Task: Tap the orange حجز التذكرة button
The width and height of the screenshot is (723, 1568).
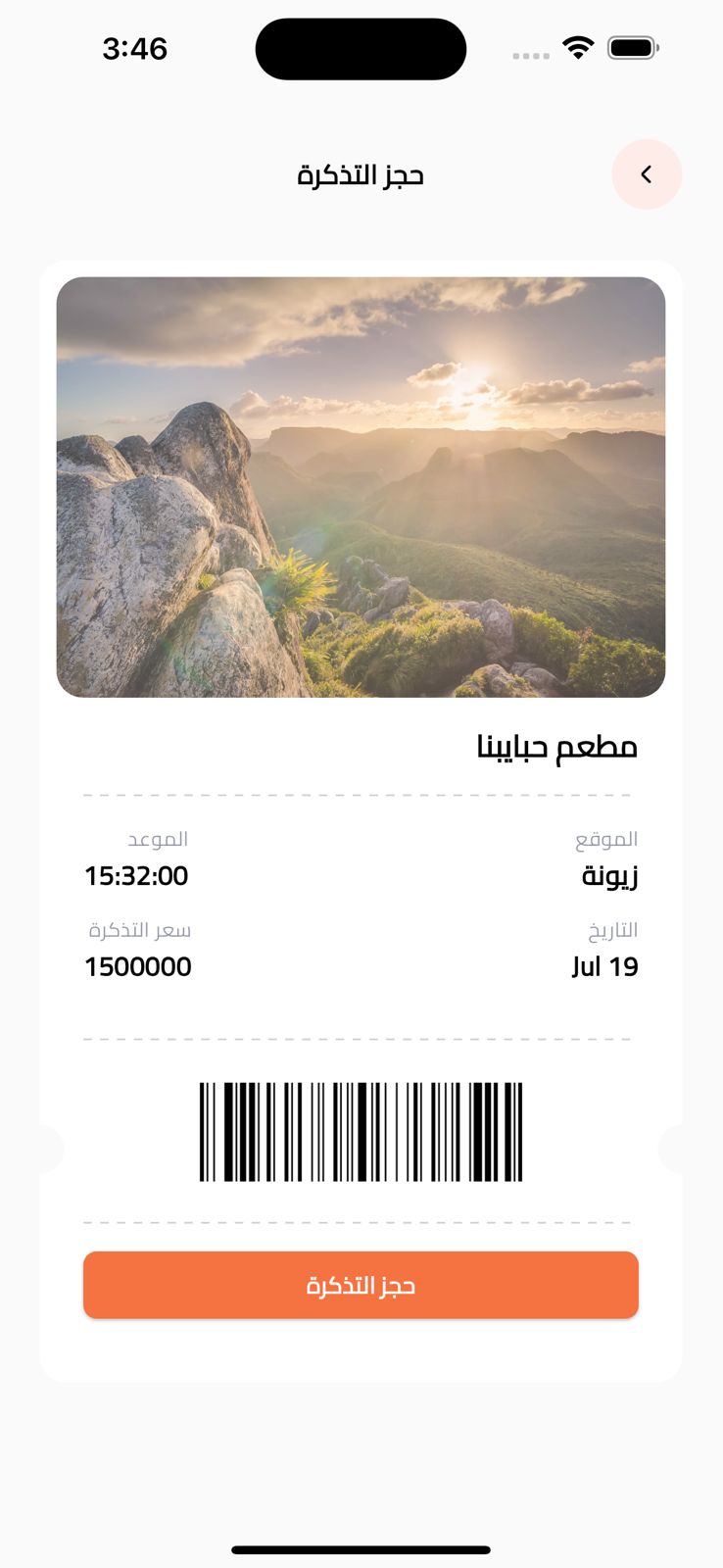Action: click(x=361, y=1285)
